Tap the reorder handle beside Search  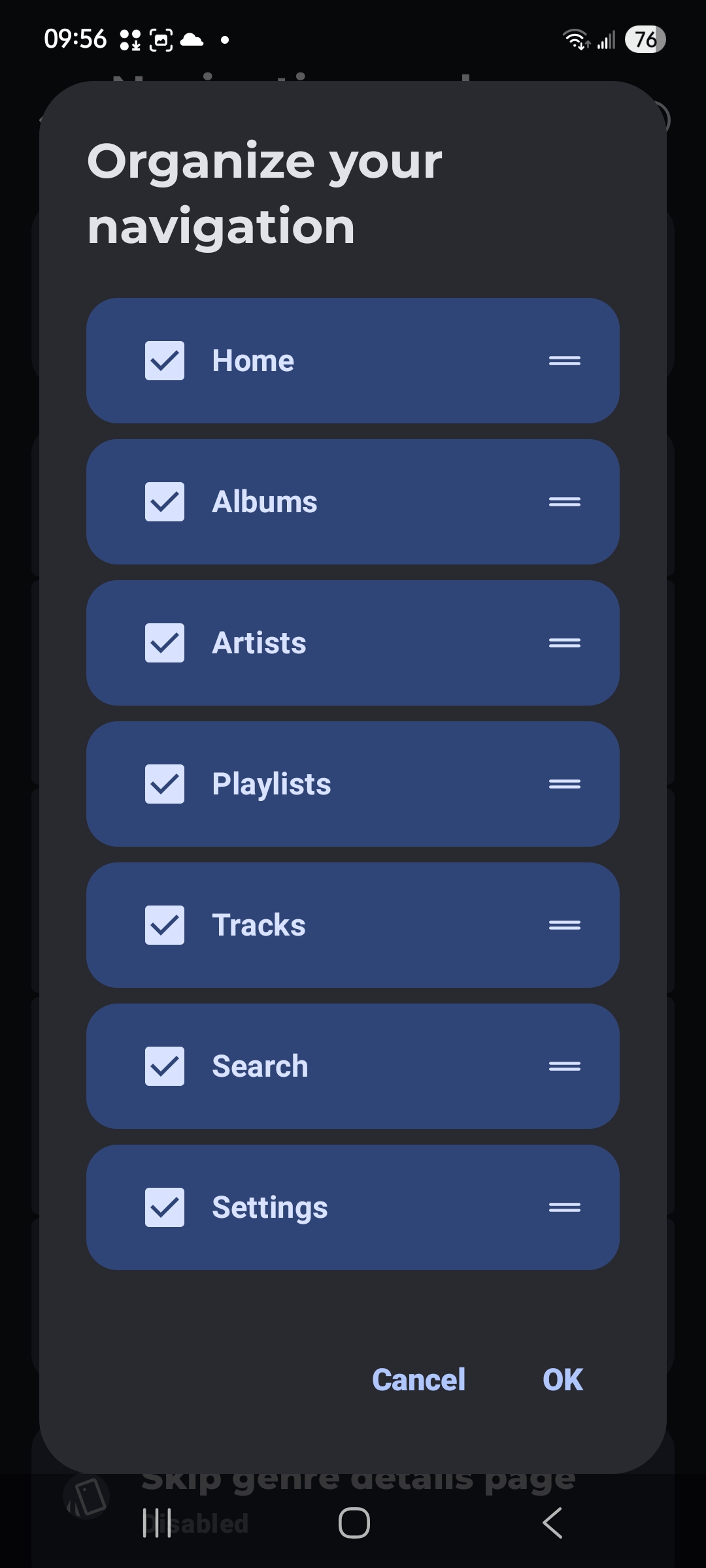tap(565, 1066)
